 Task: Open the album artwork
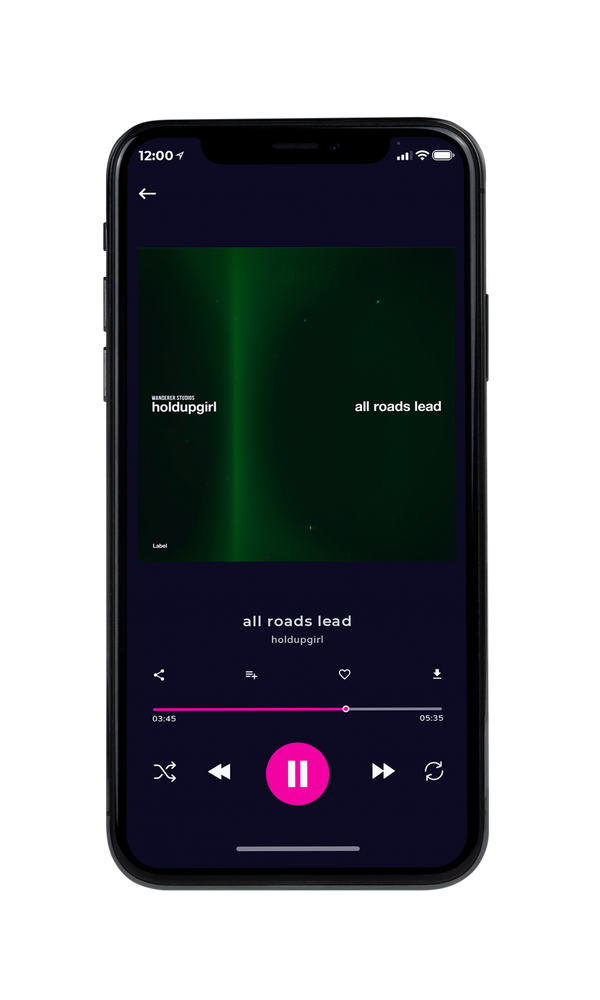[297, 404]
